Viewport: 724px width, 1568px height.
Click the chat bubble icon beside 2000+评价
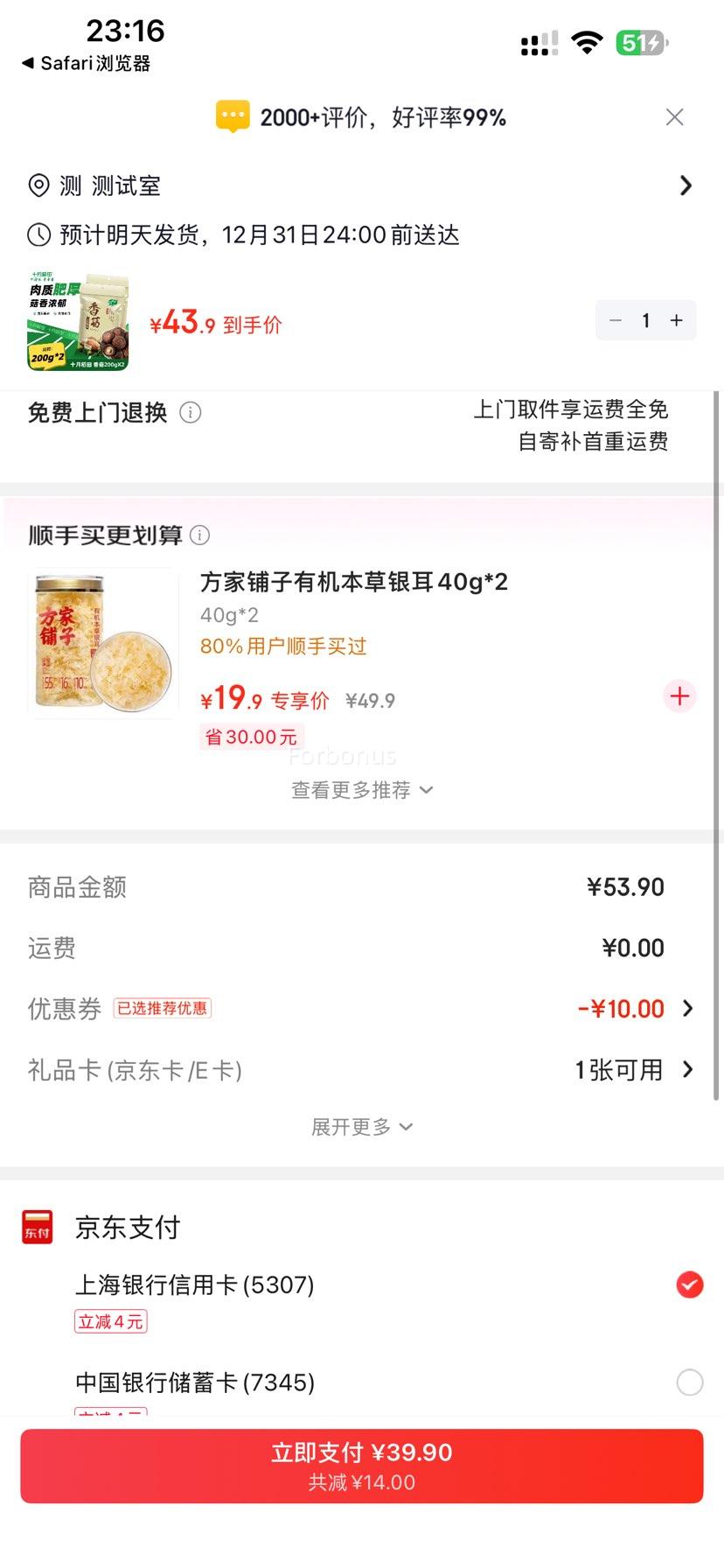point(232,115)
